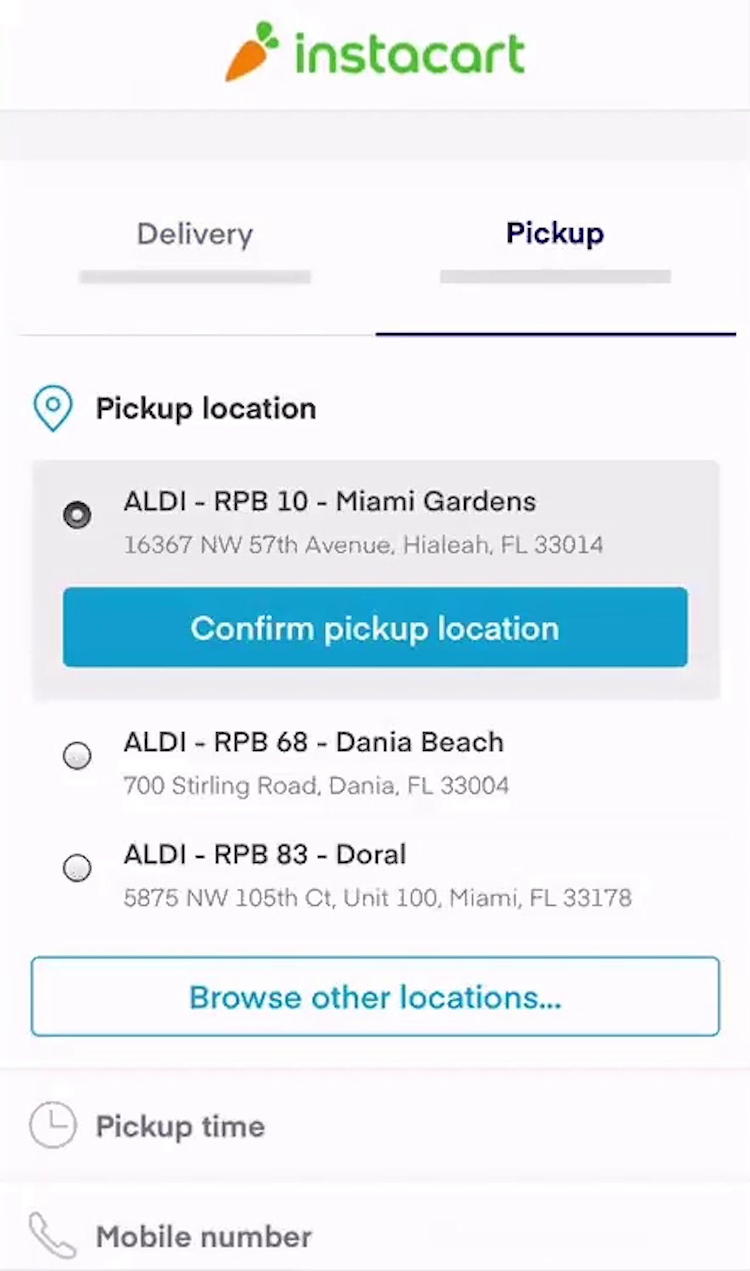Open the Mobile number section
750x1271 pixels.
tap(203, 1237)
